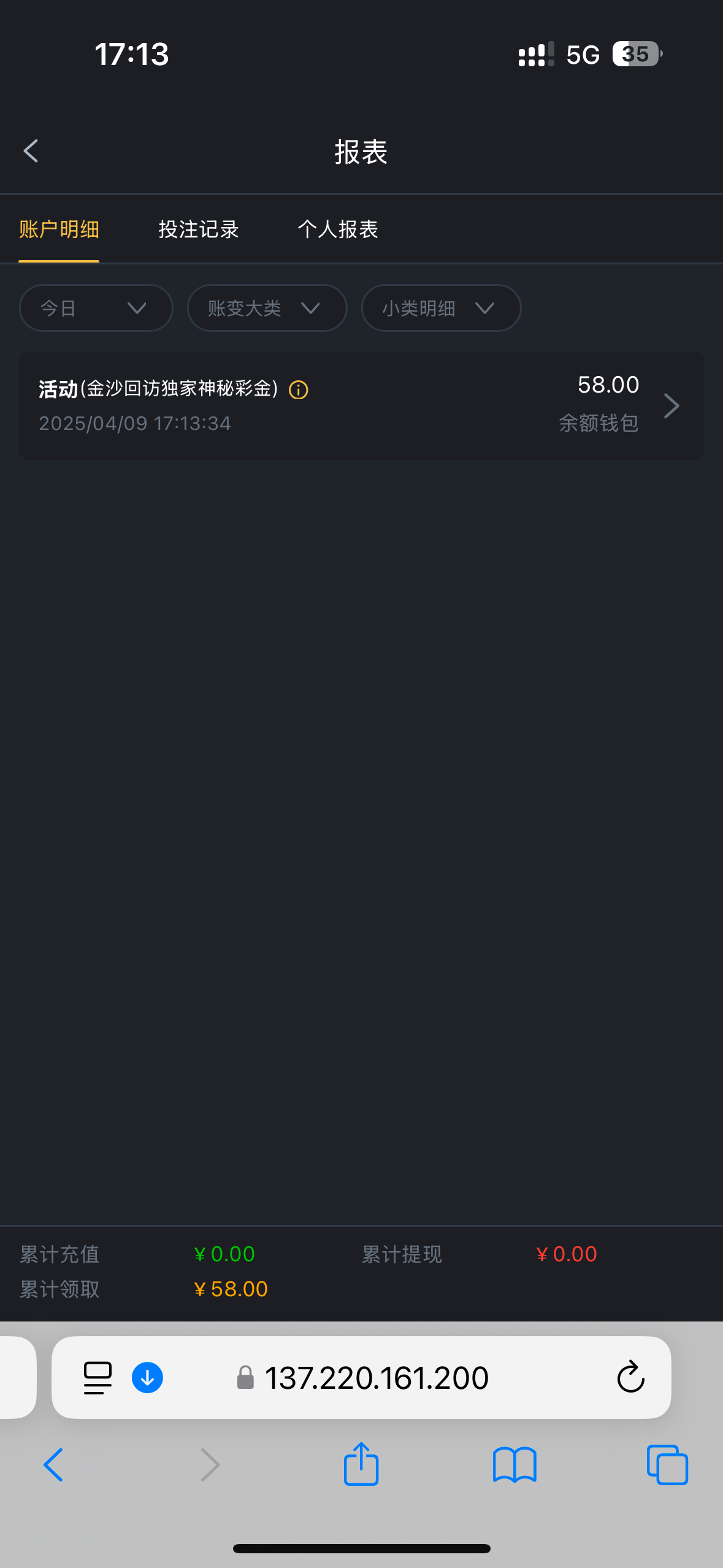Tap the info icon beside 金沙回访独家神秘彩金

299,390
